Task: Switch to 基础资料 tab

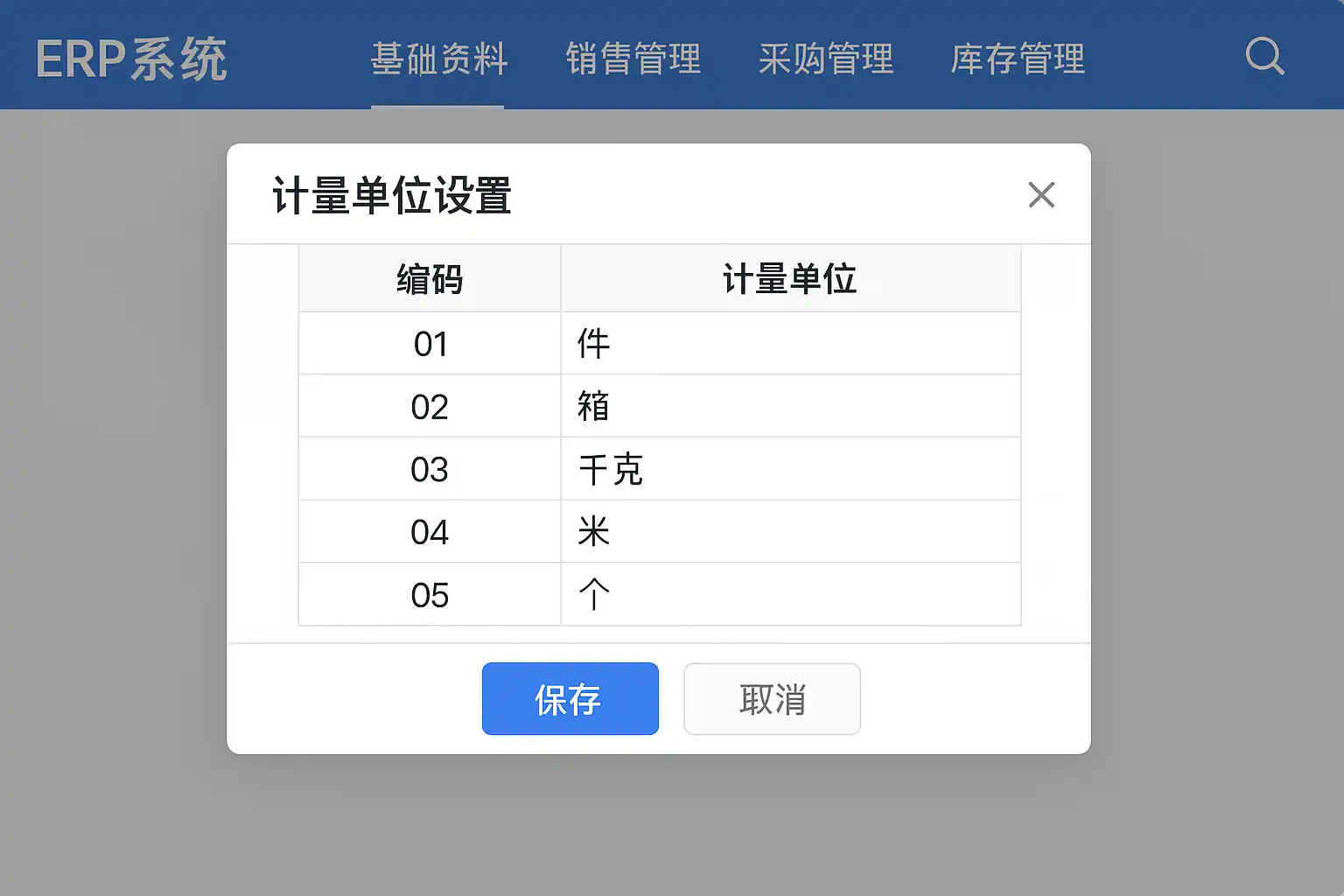Action: 438,59
